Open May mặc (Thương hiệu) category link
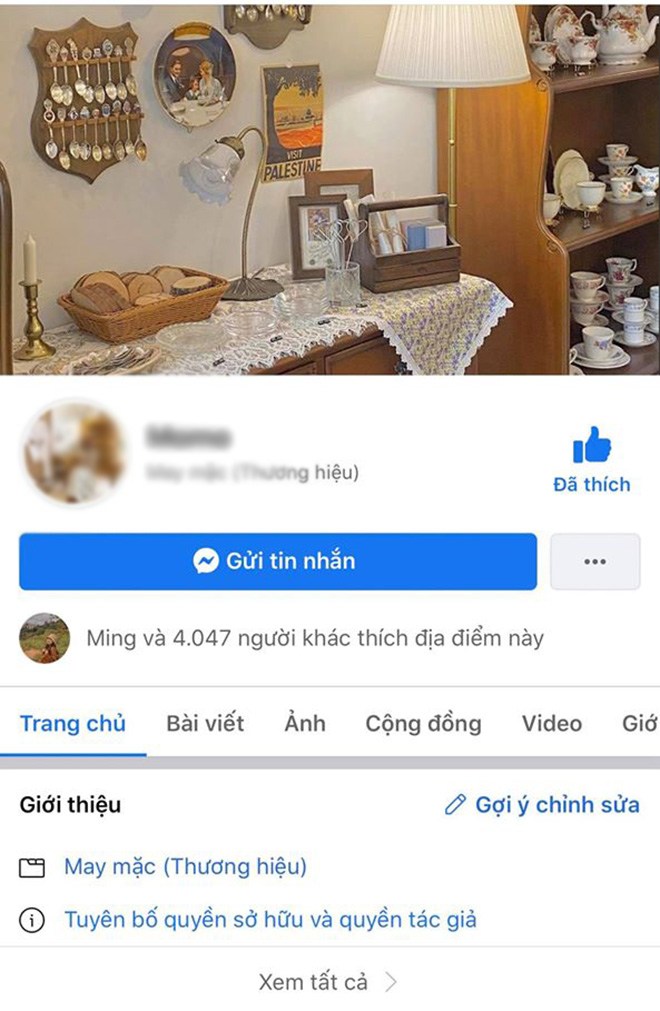The width and height of the screenshot is (660, 1011). coord(185,867)
